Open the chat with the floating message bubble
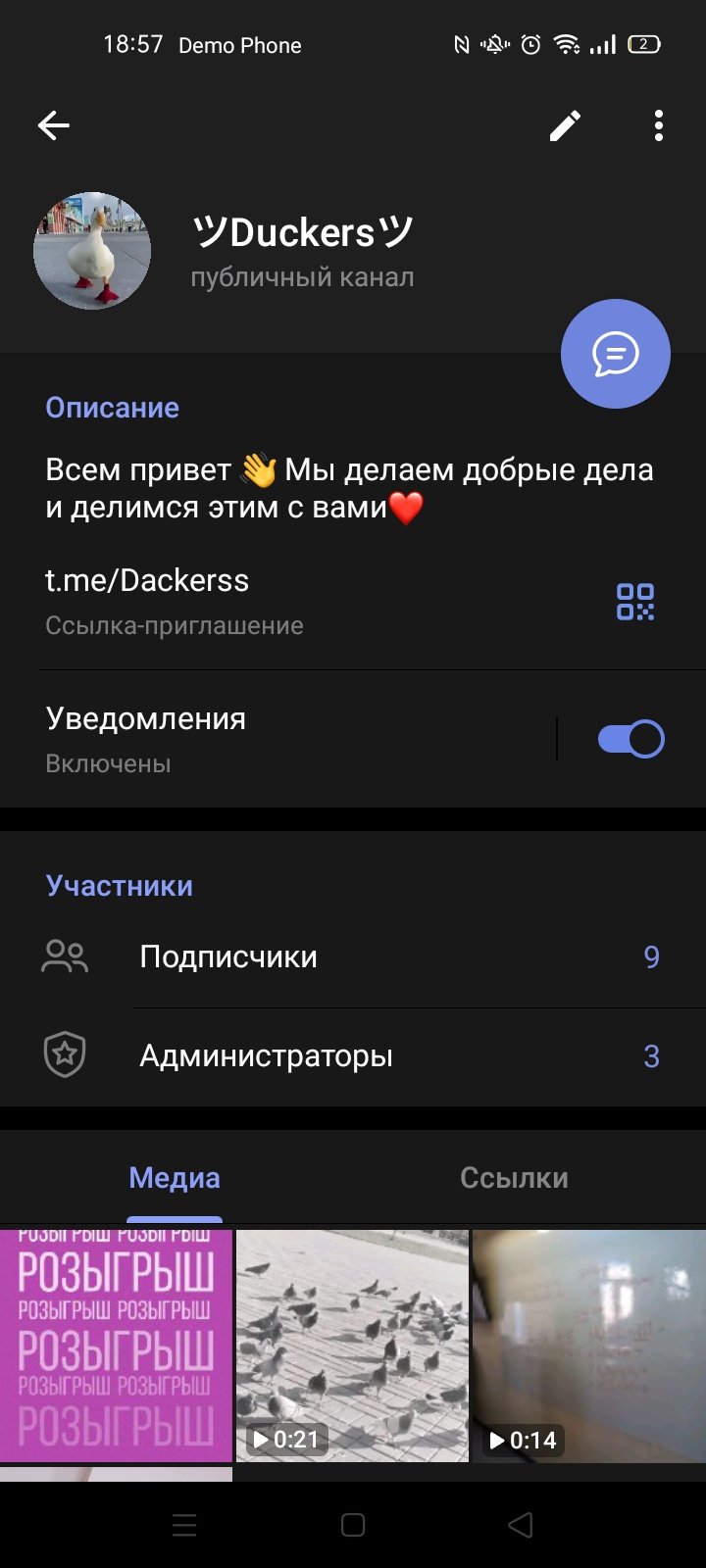The image size is (706, 1568). [614, 353]
